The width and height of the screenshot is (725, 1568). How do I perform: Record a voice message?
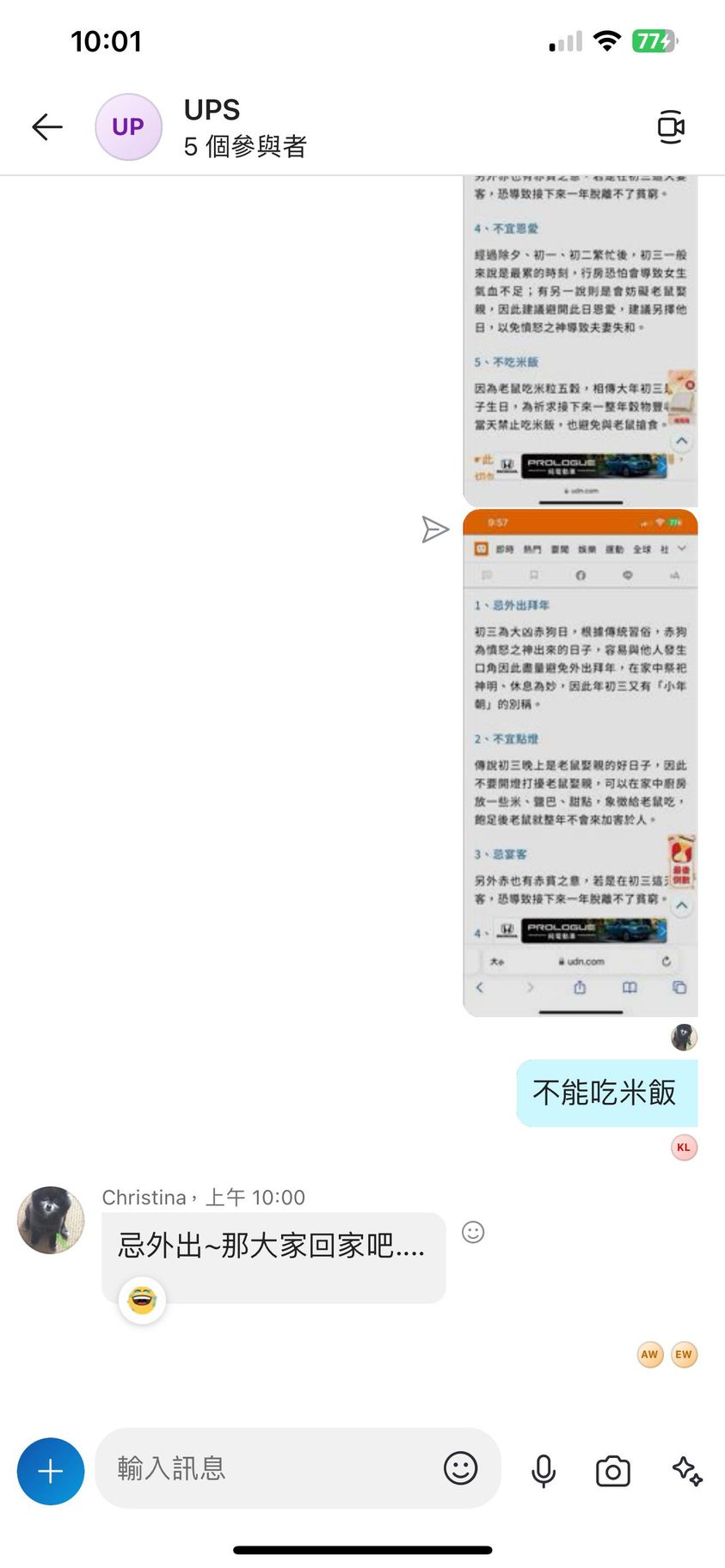(544, 1471)
